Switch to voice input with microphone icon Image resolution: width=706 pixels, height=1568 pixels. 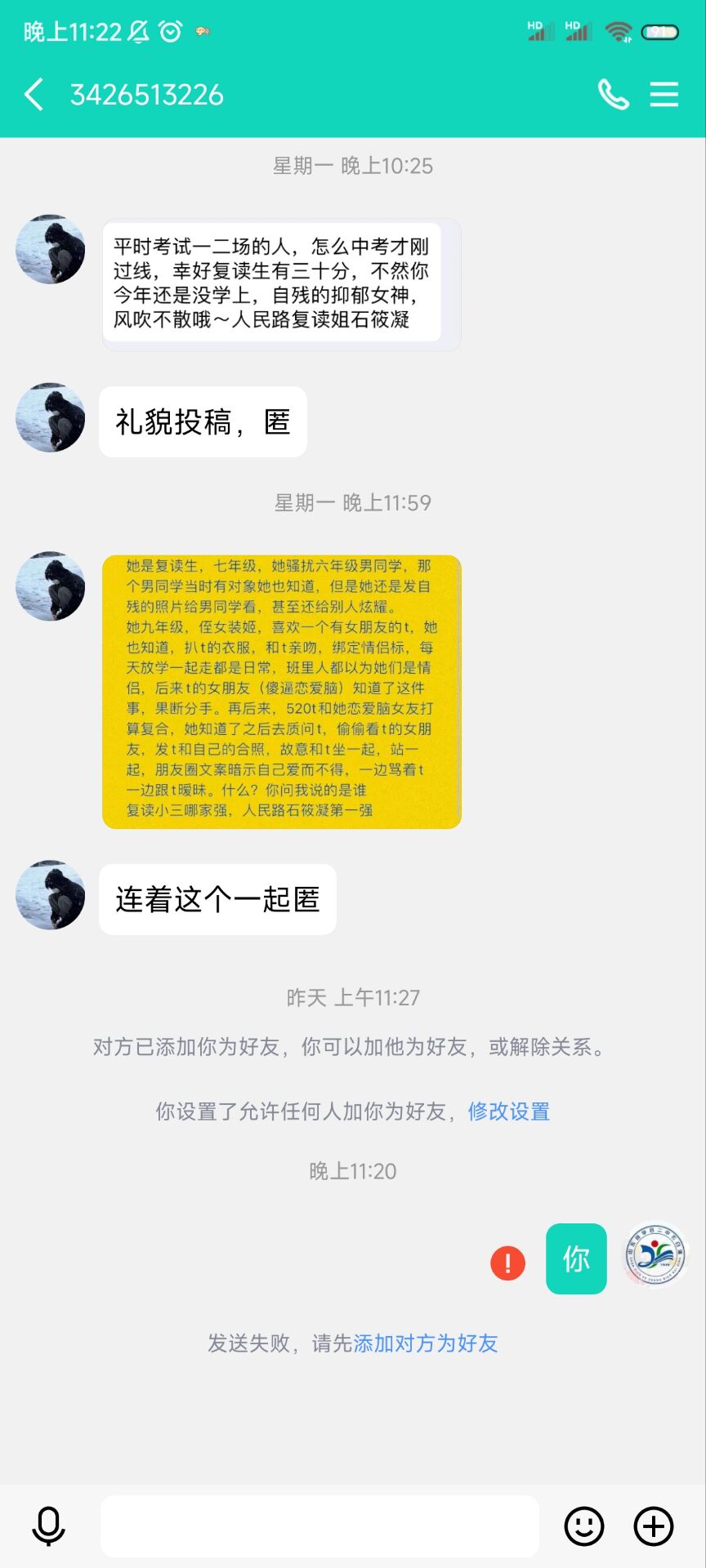pyautogui.click(x=48, y=1526)
